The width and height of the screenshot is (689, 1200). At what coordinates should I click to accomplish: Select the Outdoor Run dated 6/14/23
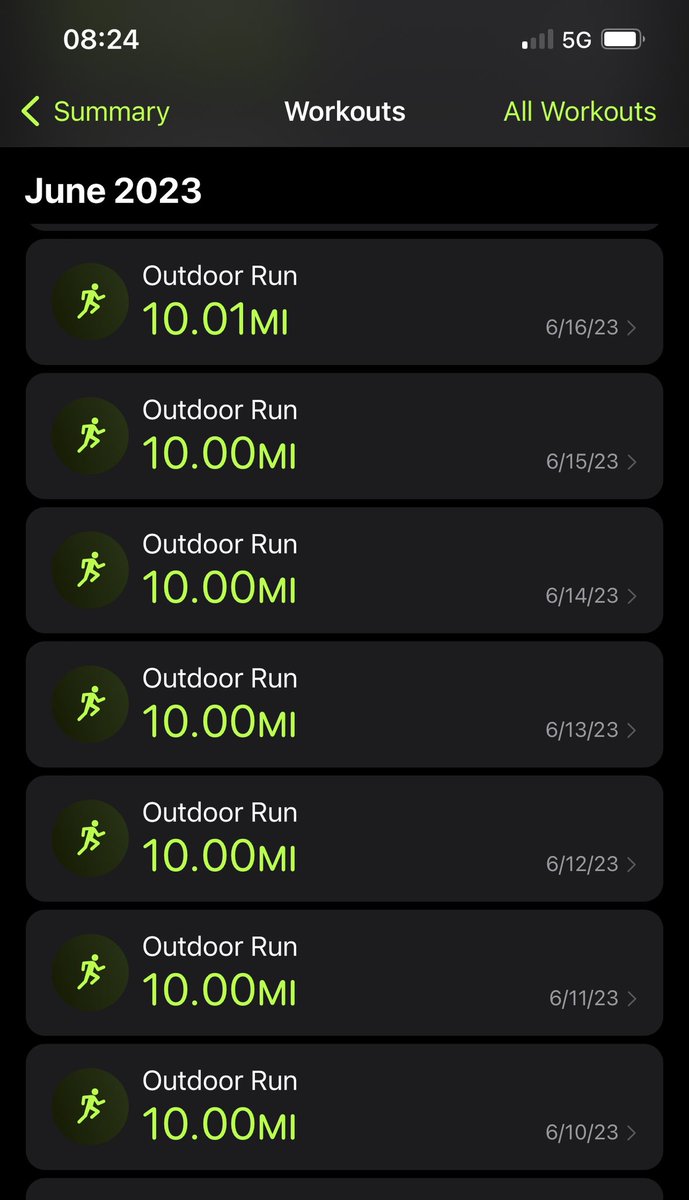pos(344,570)
